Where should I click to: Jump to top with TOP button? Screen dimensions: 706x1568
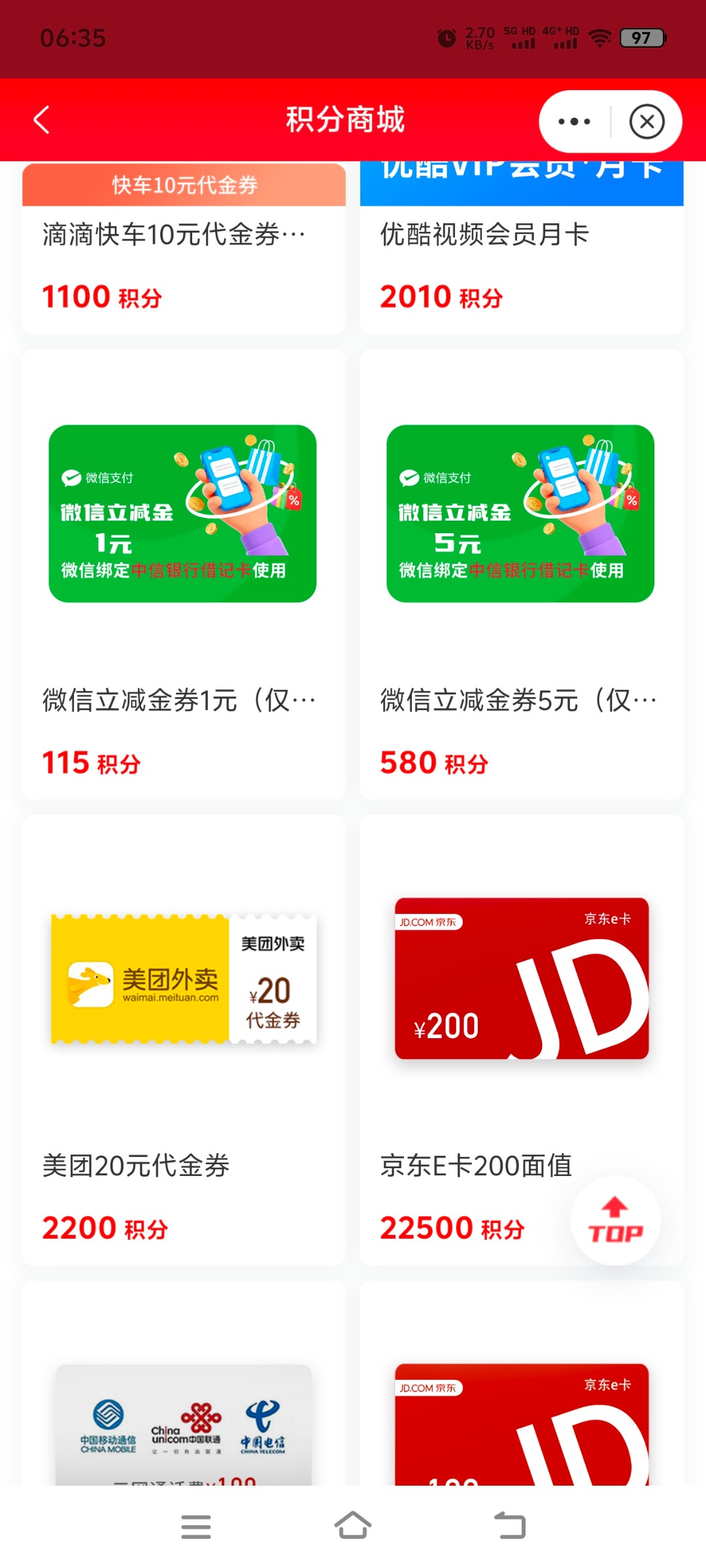click(615, 1220)
